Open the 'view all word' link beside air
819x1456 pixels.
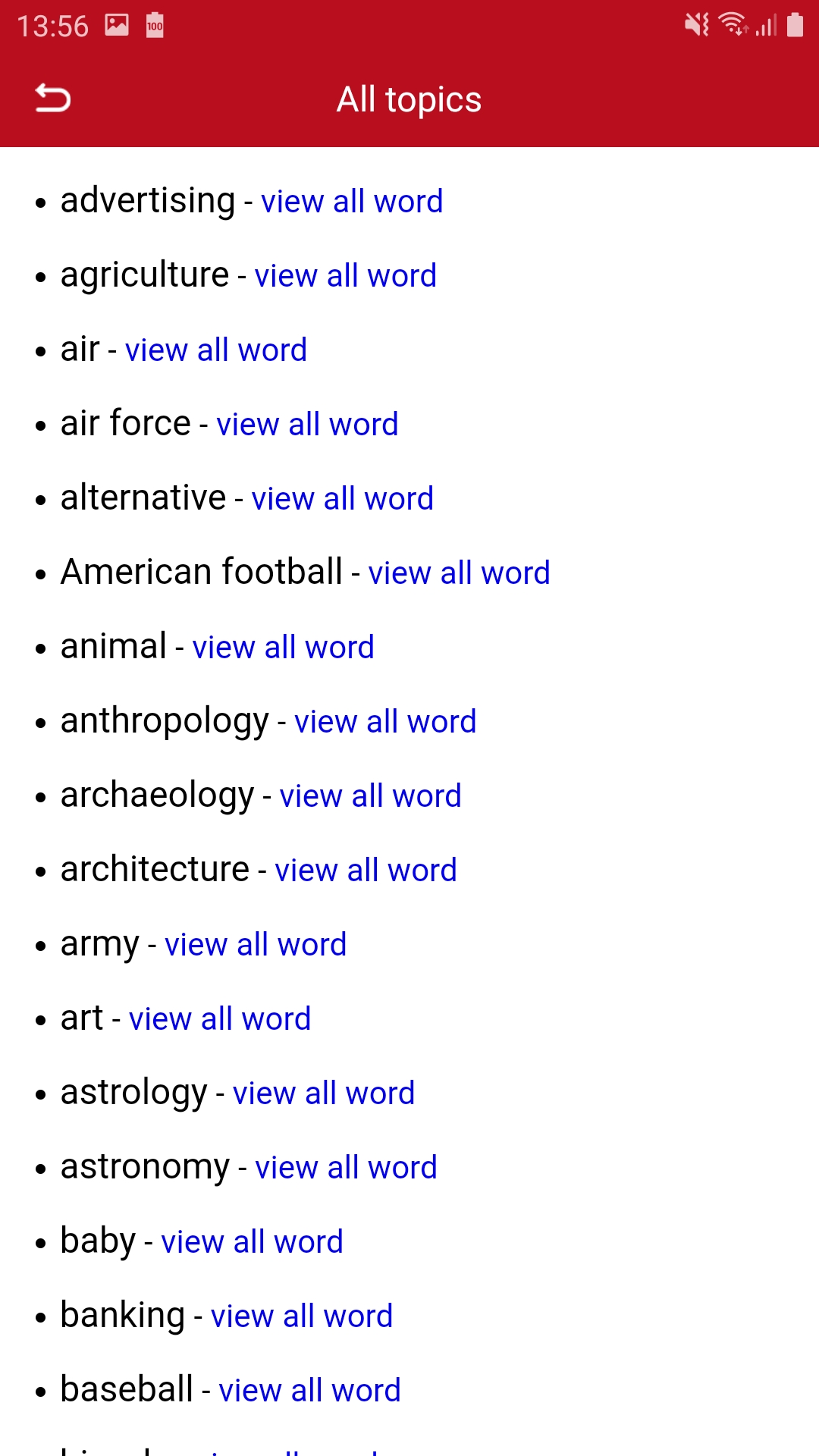click(216, 350)
